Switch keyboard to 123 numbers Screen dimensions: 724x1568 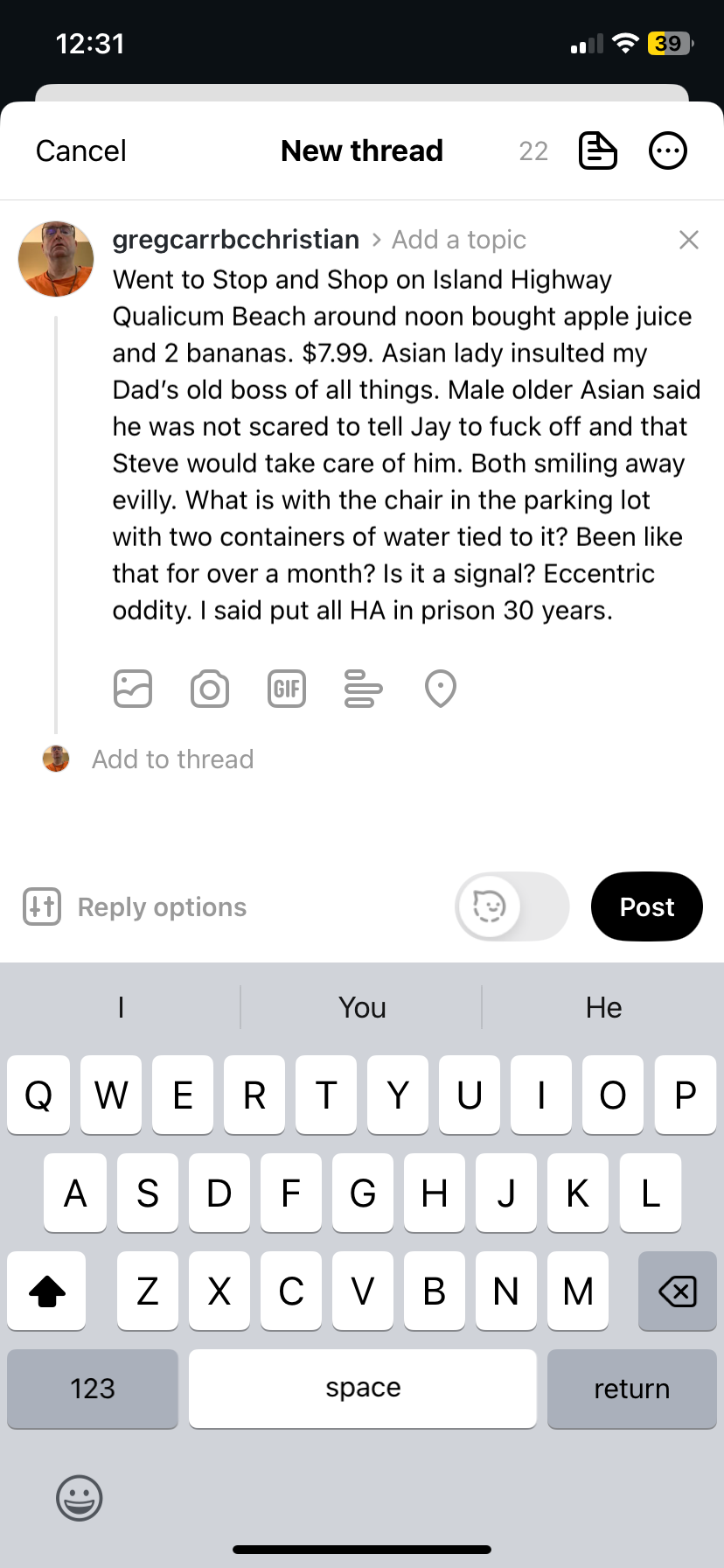click(x=93, y=1389)
